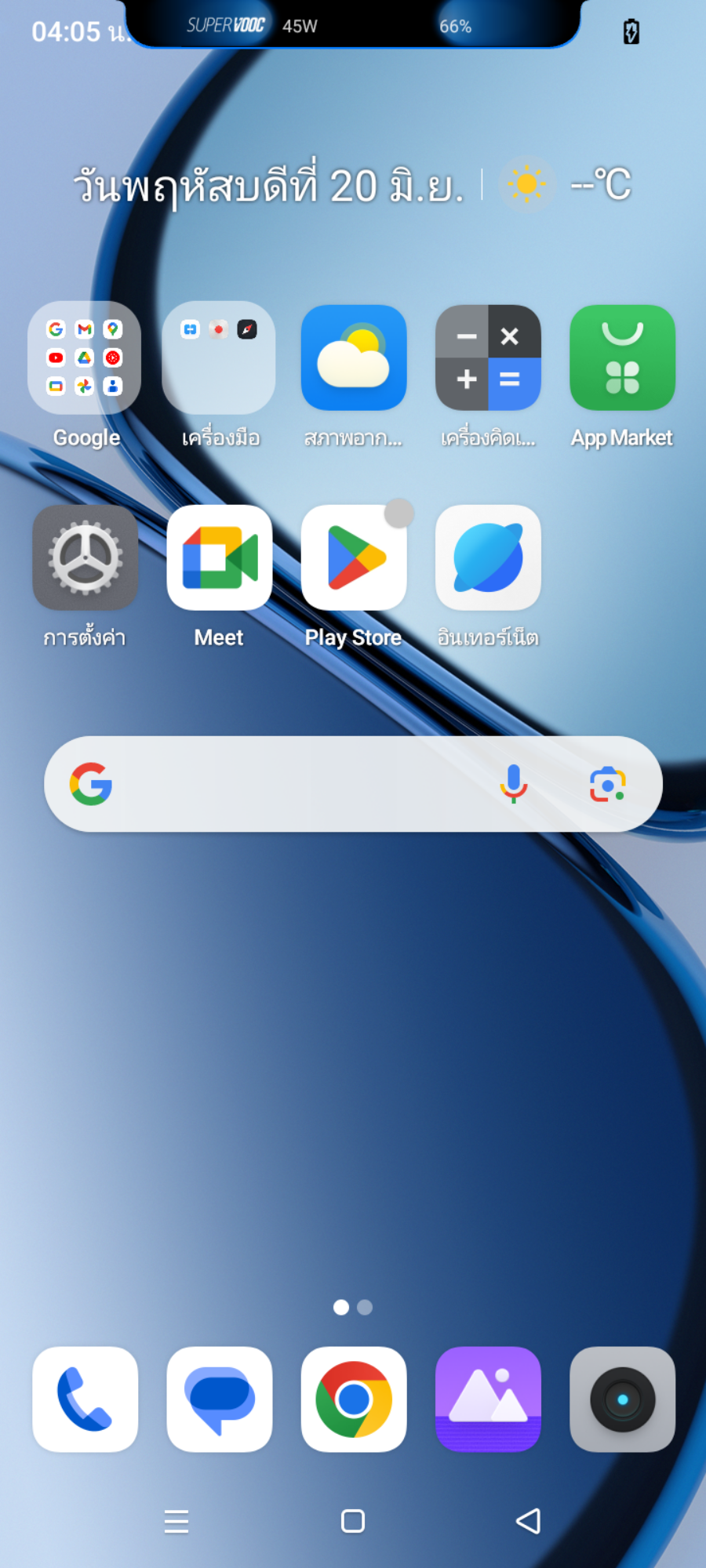Viewport: 706px width, 1568px height.
Task: Open the เครื่องมือ tools folder
Action: [x=219, y=358]
